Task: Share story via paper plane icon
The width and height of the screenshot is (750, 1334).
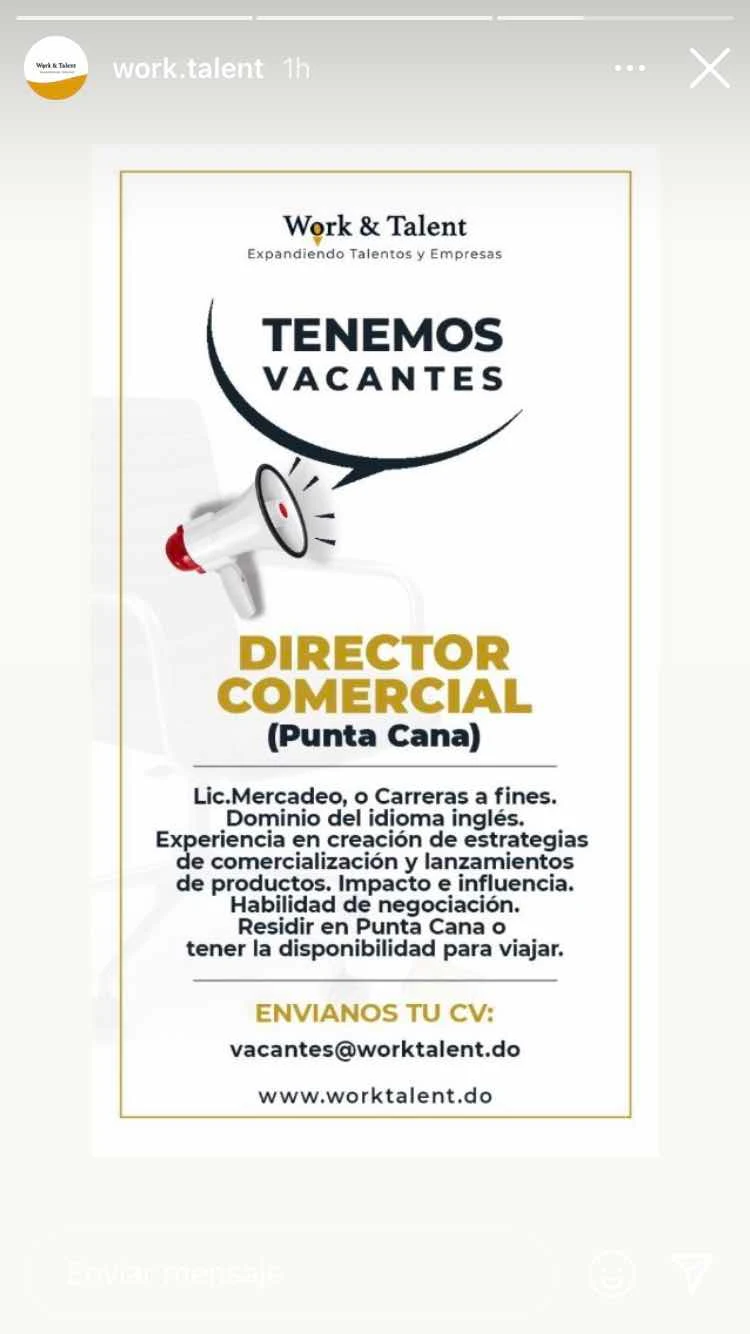Action: [x=692, y=1273]
